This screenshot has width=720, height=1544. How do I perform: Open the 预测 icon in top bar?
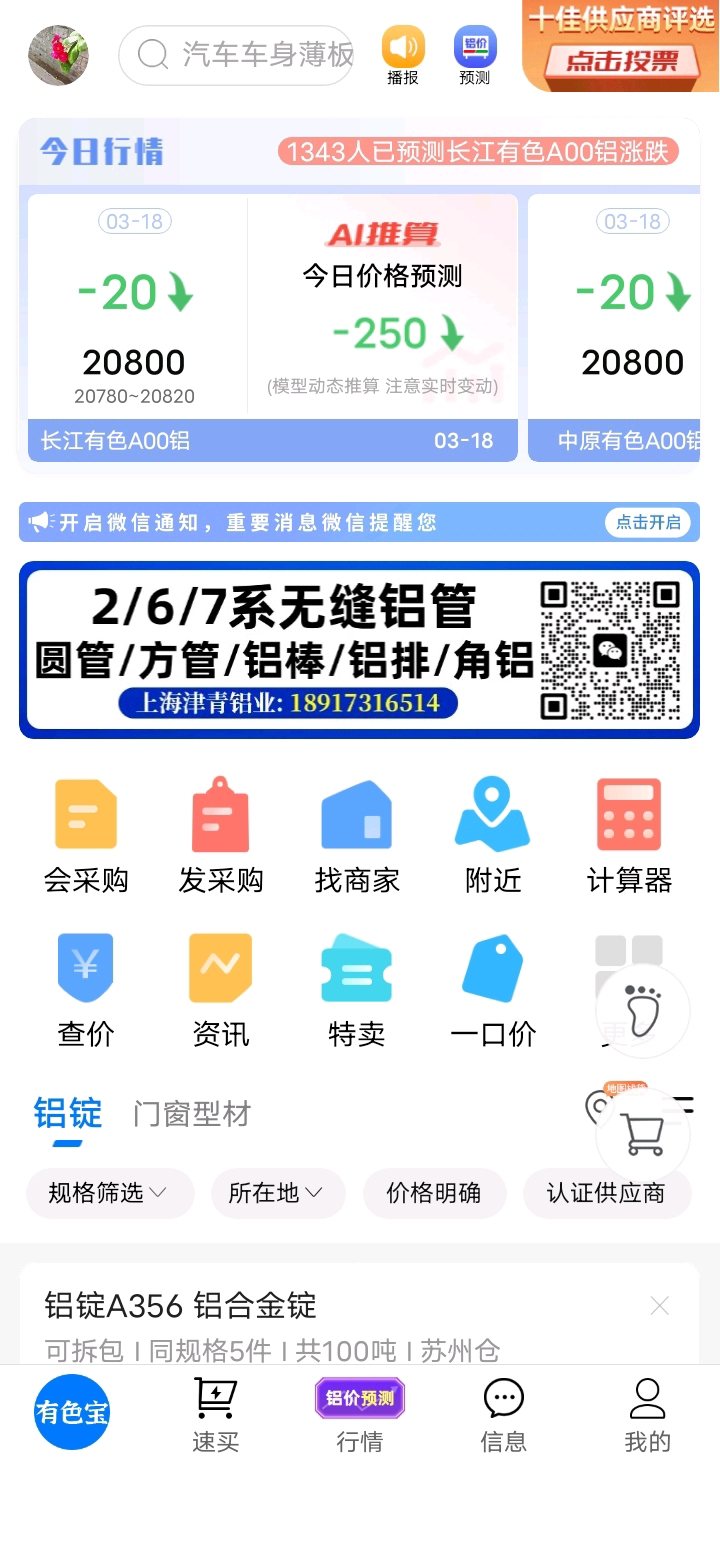pos(475,56)
